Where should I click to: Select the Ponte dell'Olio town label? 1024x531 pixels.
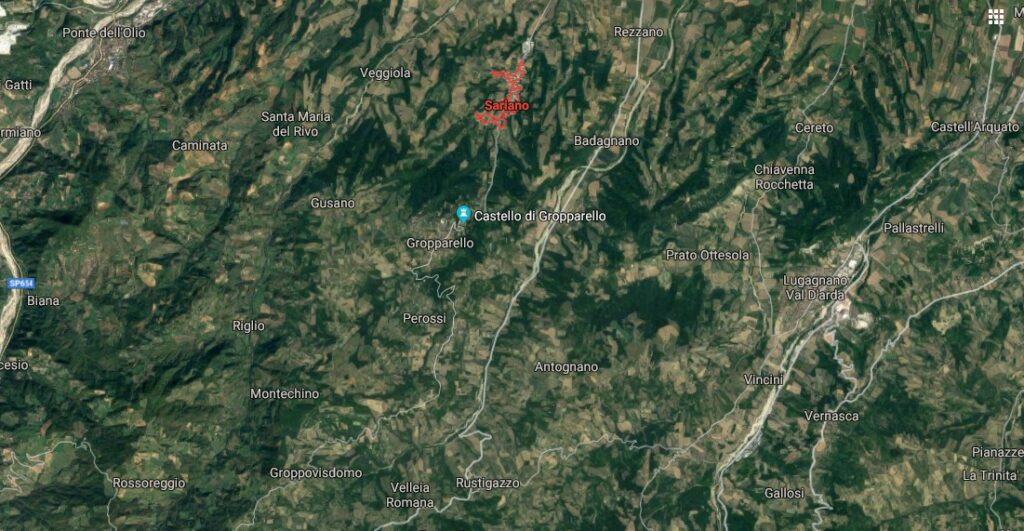tap(104, 33)
